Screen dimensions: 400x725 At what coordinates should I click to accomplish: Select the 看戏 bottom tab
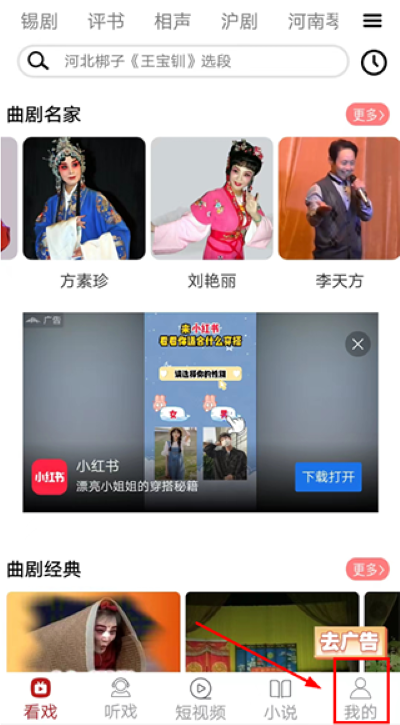point(41,698)
